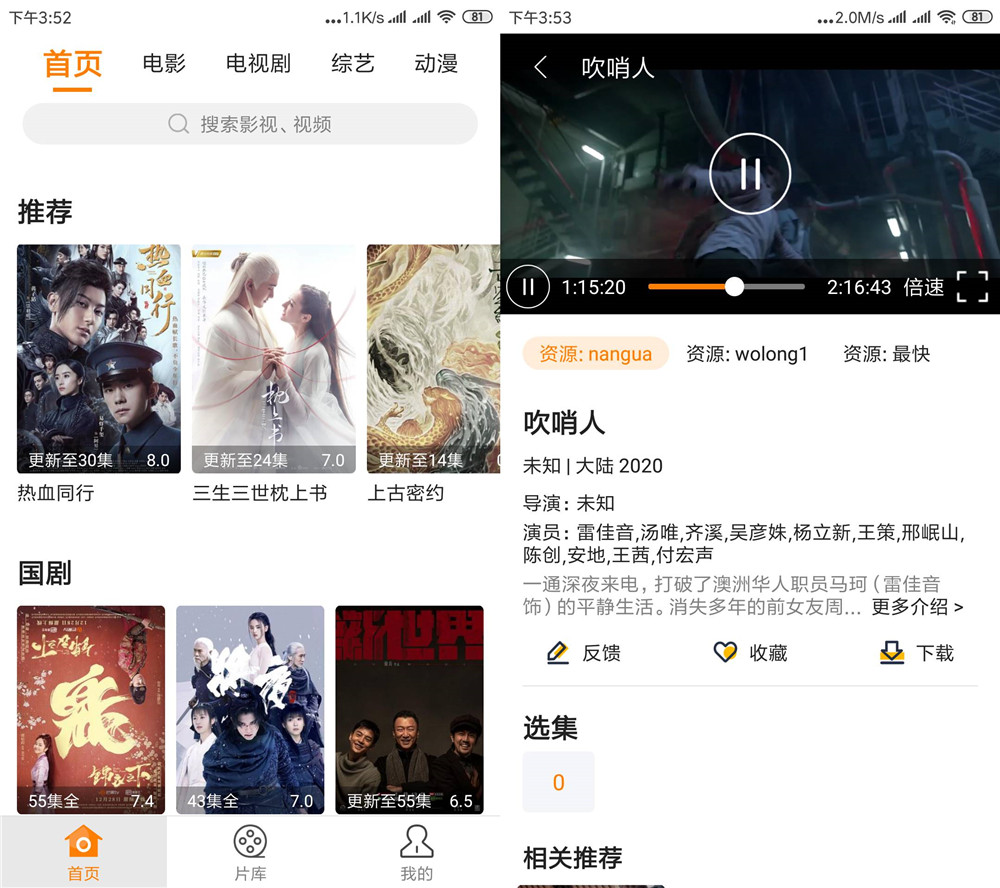Pause the video with center button
The height and width of the screenshot is (888, 1000).
[x=750, y=174]
